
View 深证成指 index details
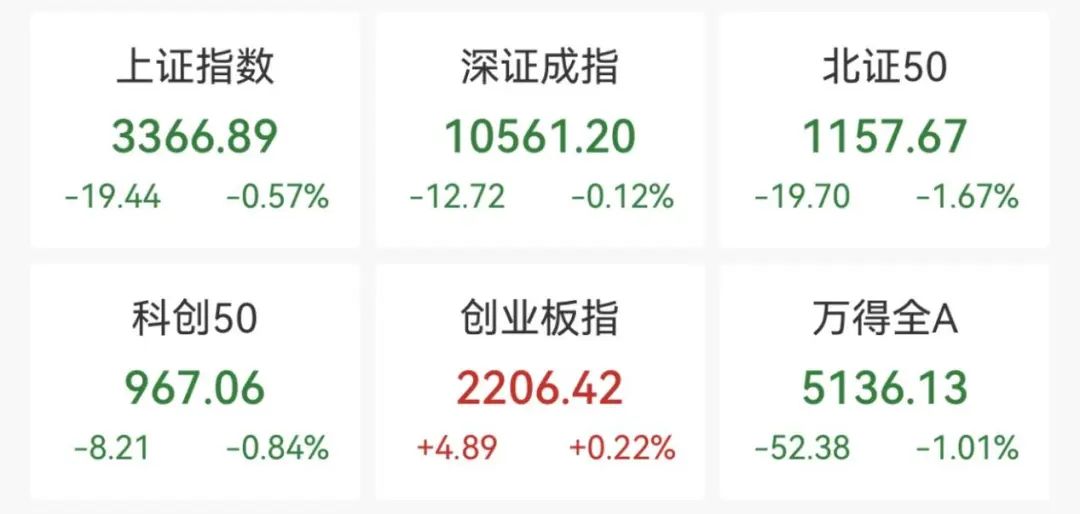coord(540,130)
